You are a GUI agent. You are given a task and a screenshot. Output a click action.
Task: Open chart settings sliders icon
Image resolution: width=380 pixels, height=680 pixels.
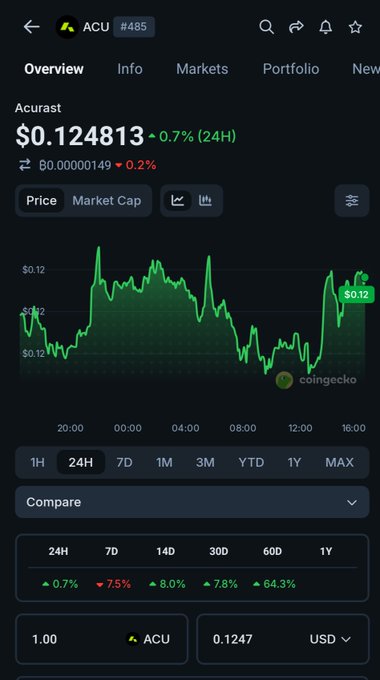[352, 200]
